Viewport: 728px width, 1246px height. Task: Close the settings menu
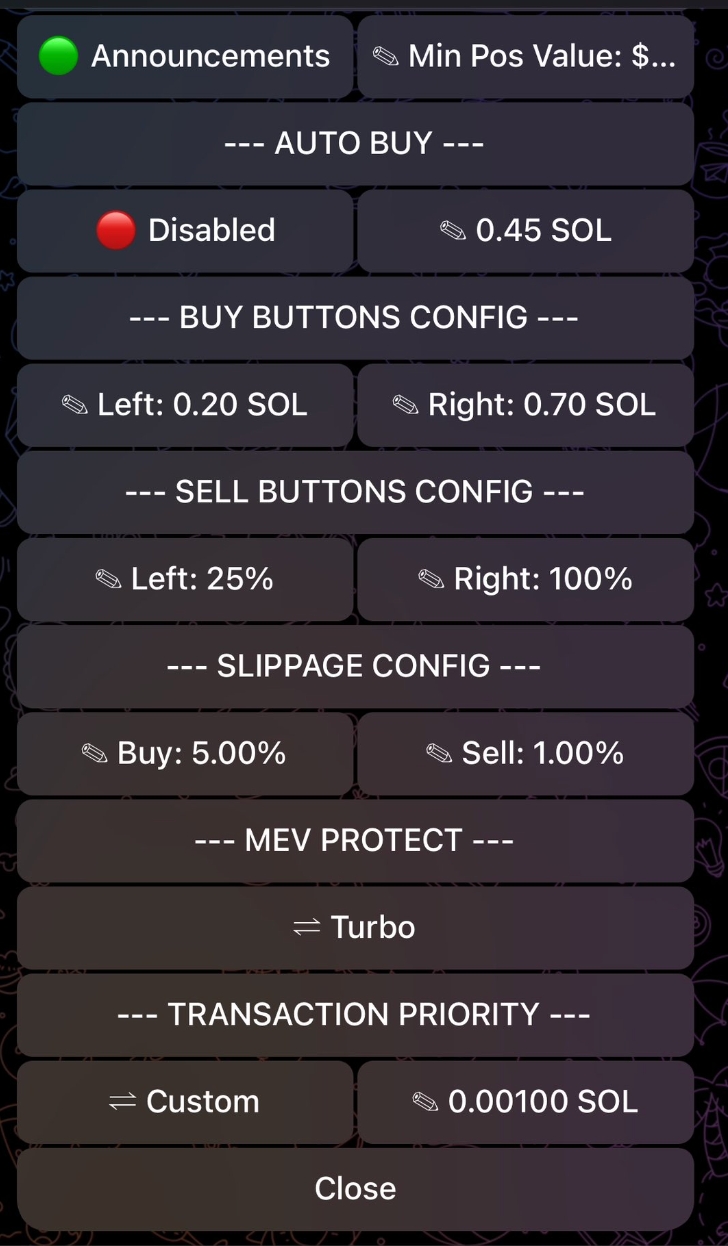point(355,1189)
